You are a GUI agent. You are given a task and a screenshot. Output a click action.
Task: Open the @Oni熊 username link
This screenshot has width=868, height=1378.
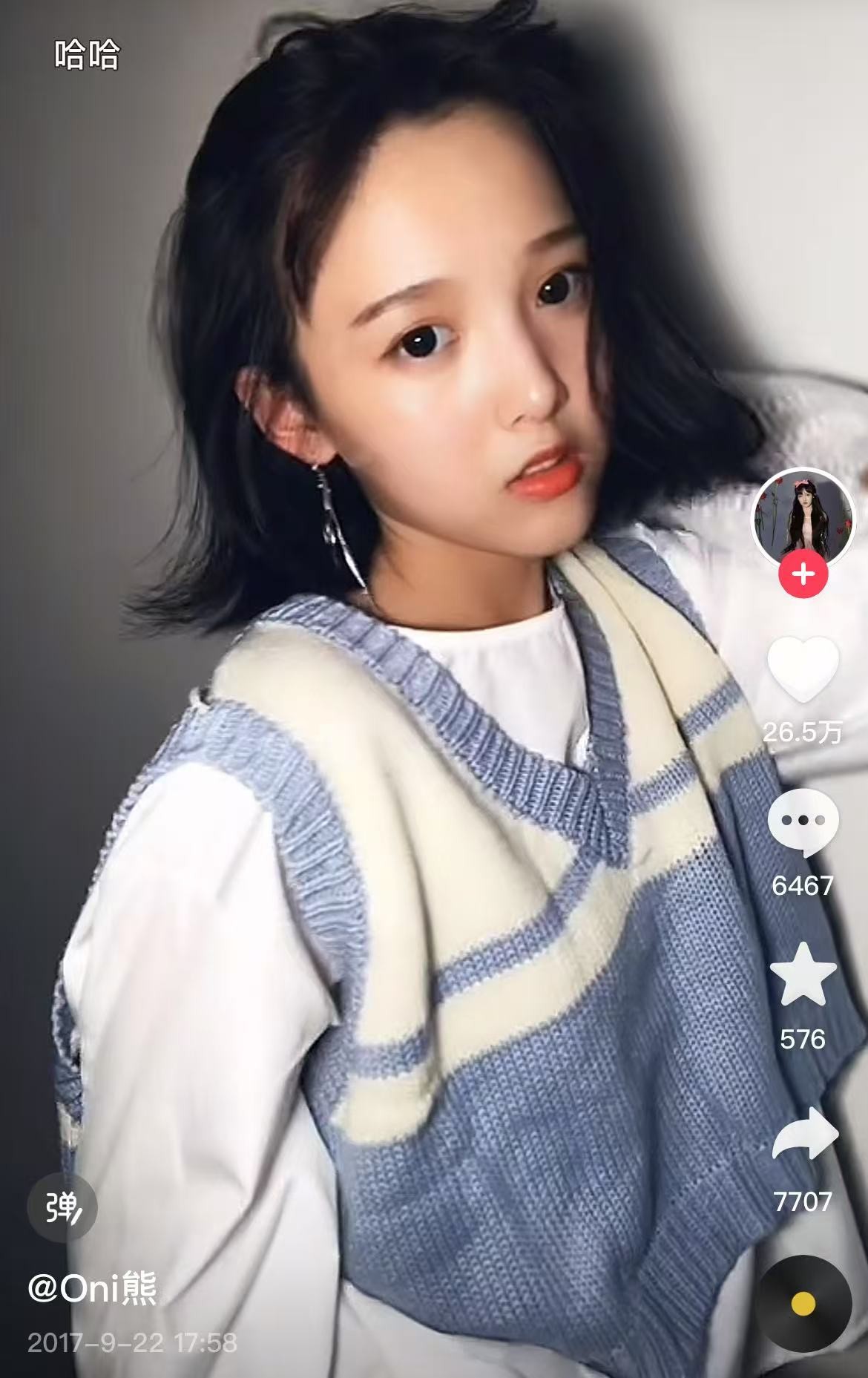point(93,1289)
